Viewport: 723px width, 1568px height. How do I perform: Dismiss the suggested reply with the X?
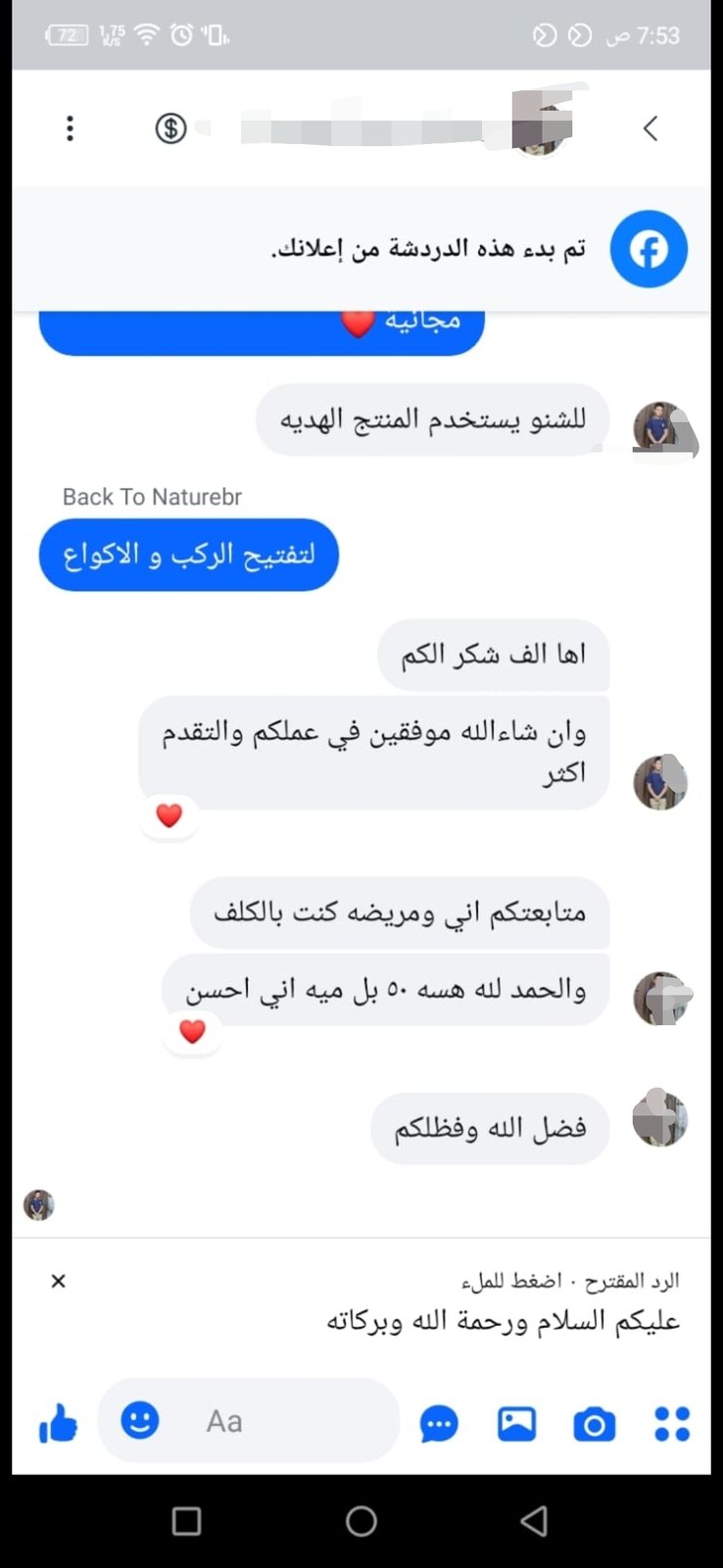point(58,1280)
